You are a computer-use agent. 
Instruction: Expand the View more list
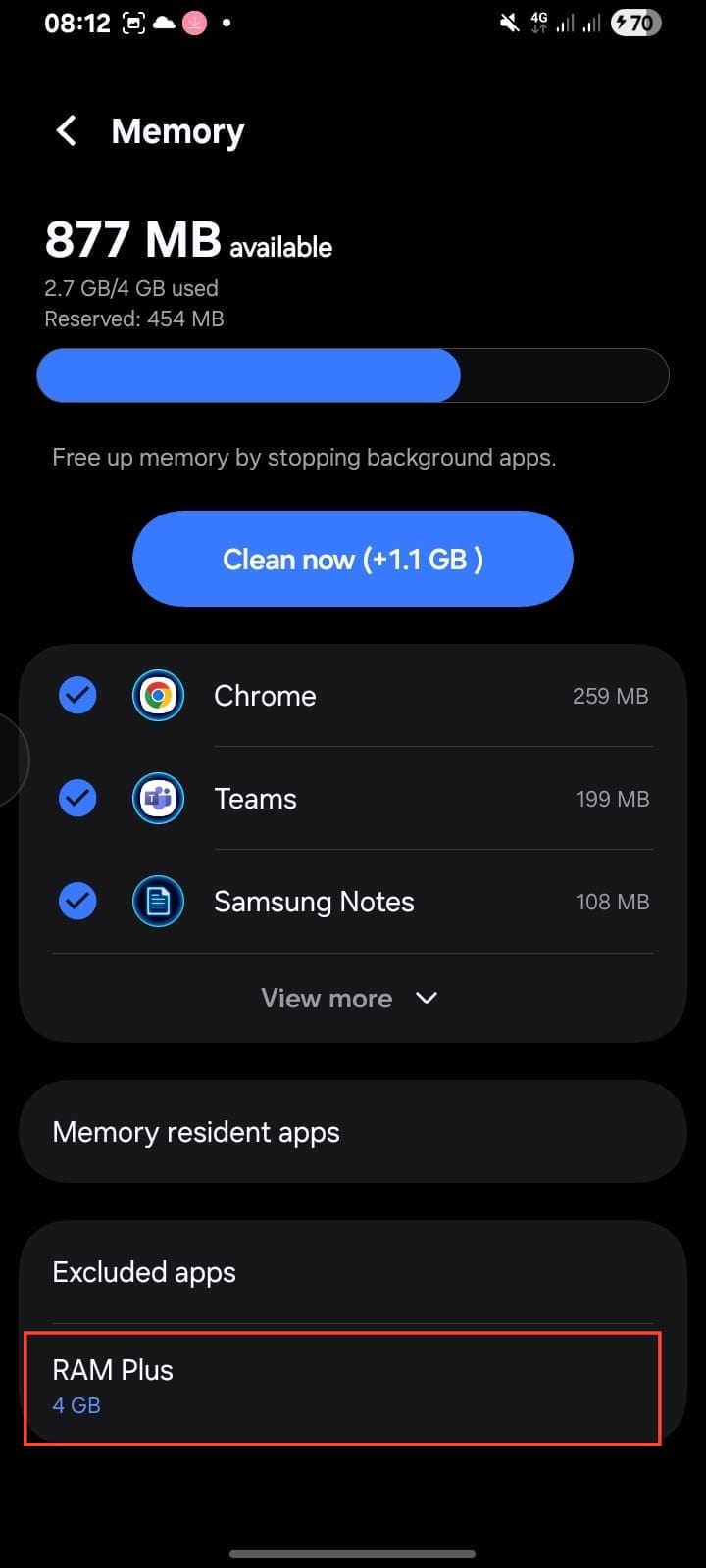click(349, 998)
